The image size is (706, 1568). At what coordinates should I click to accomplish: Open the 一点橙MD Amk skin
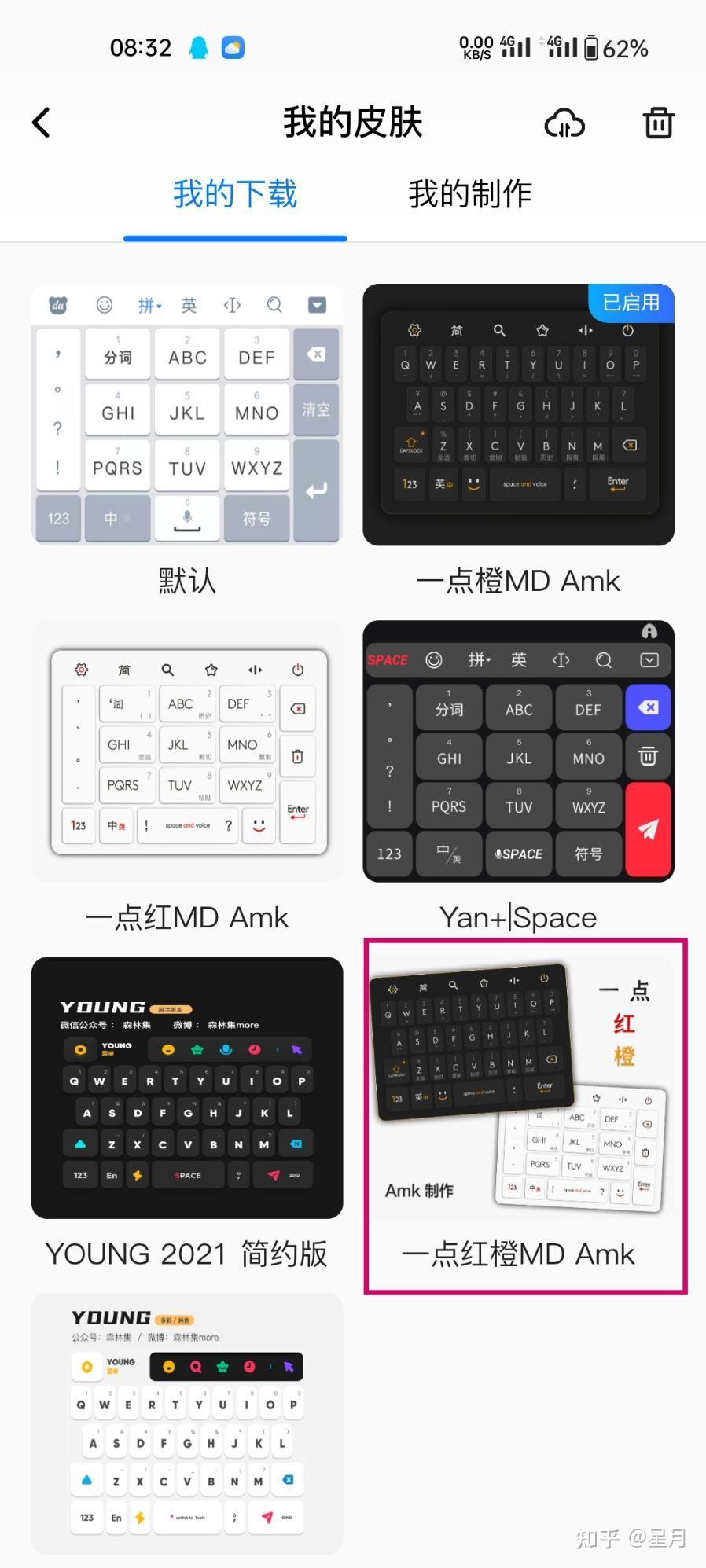[518, 415]
